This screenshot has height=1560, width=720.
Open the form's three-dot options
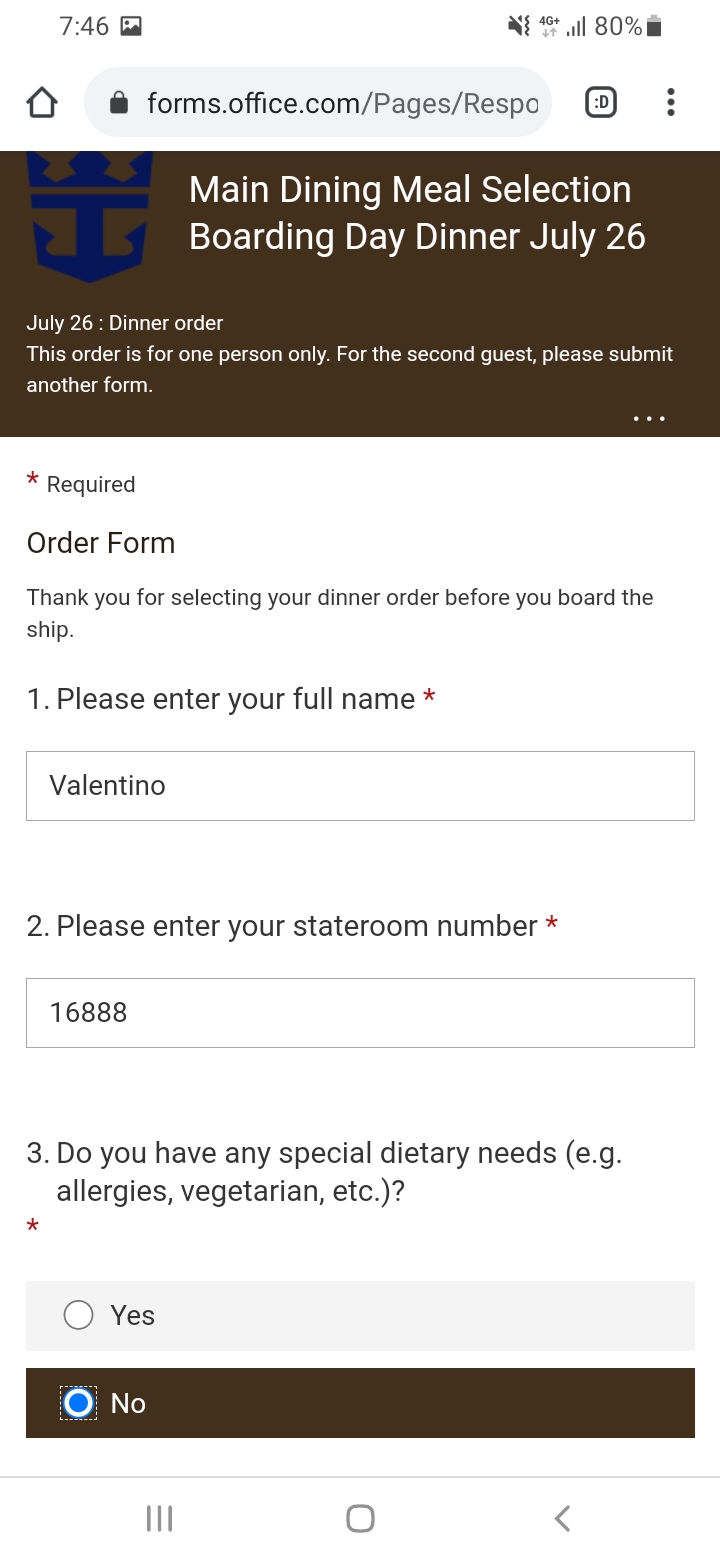649,419
